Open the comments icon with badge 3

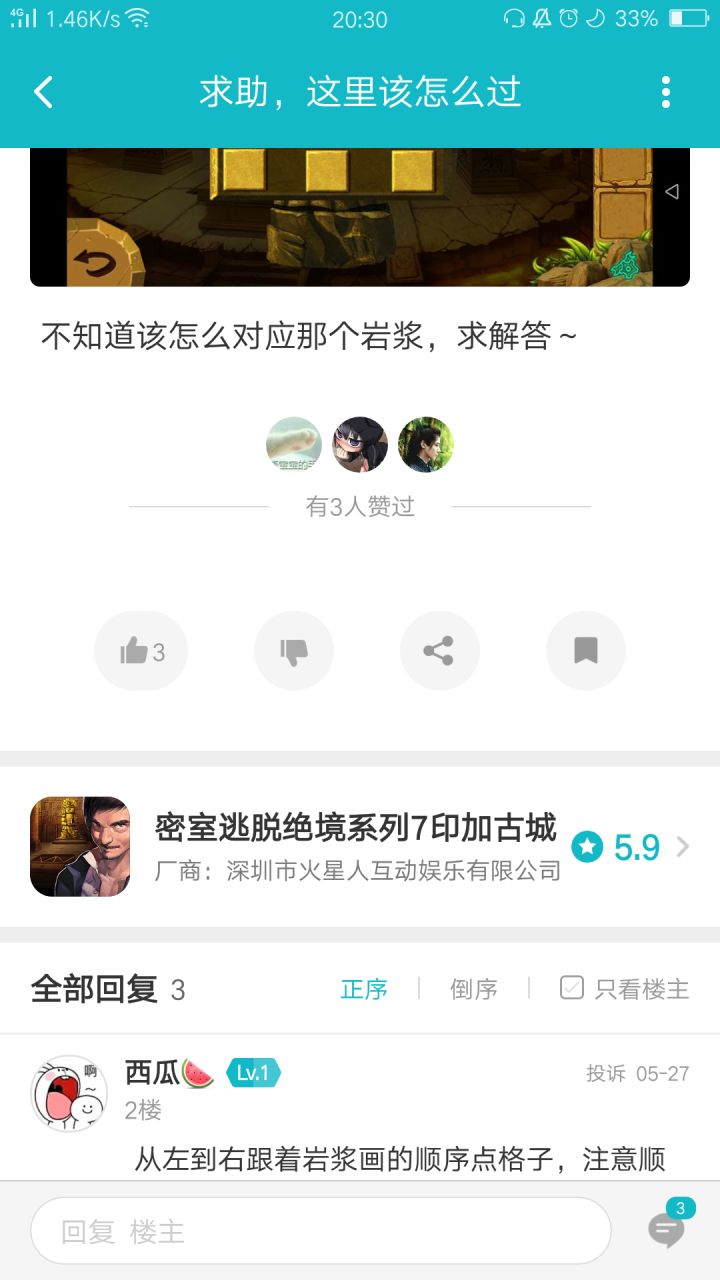[668, 1226]
